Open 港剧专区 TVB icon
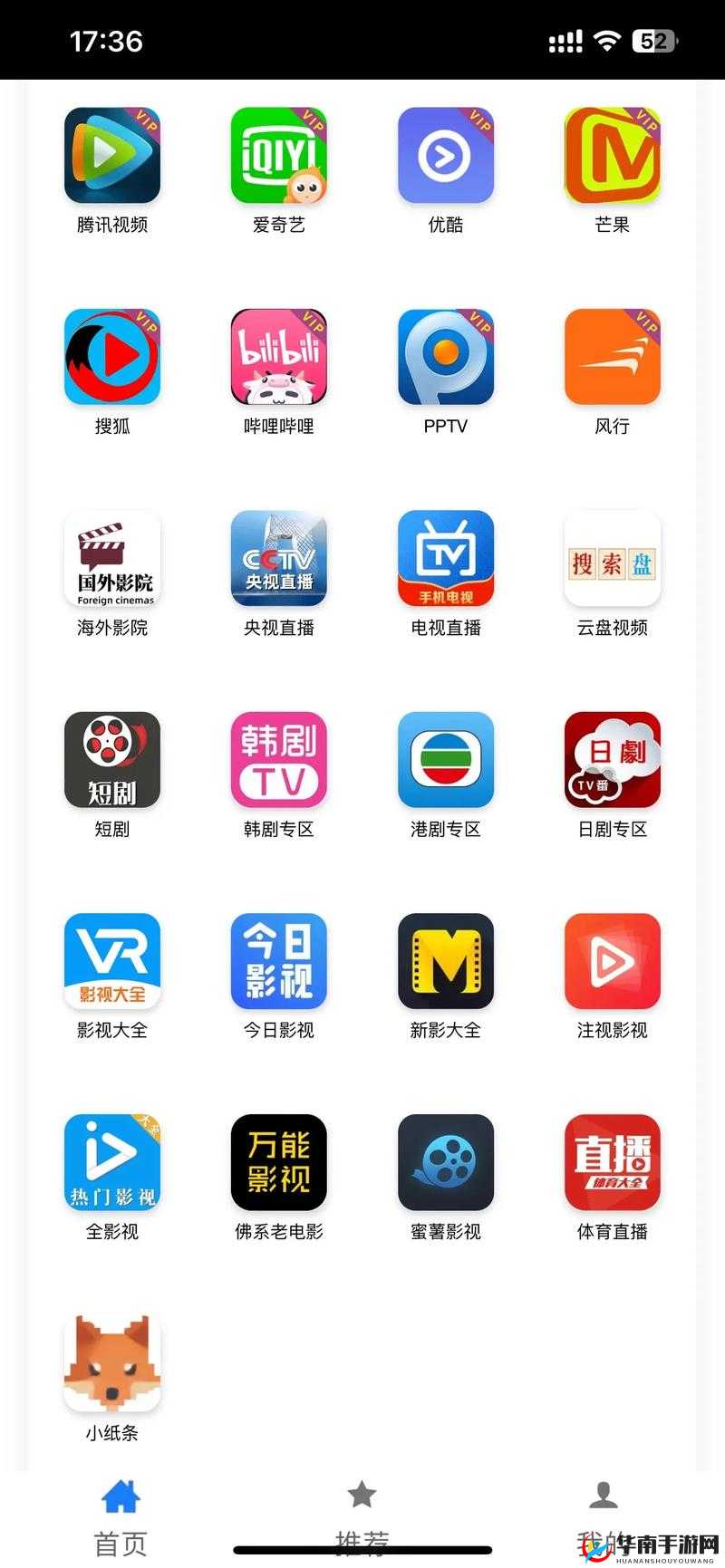This screenshot has width=725, height=1568. 445,761
